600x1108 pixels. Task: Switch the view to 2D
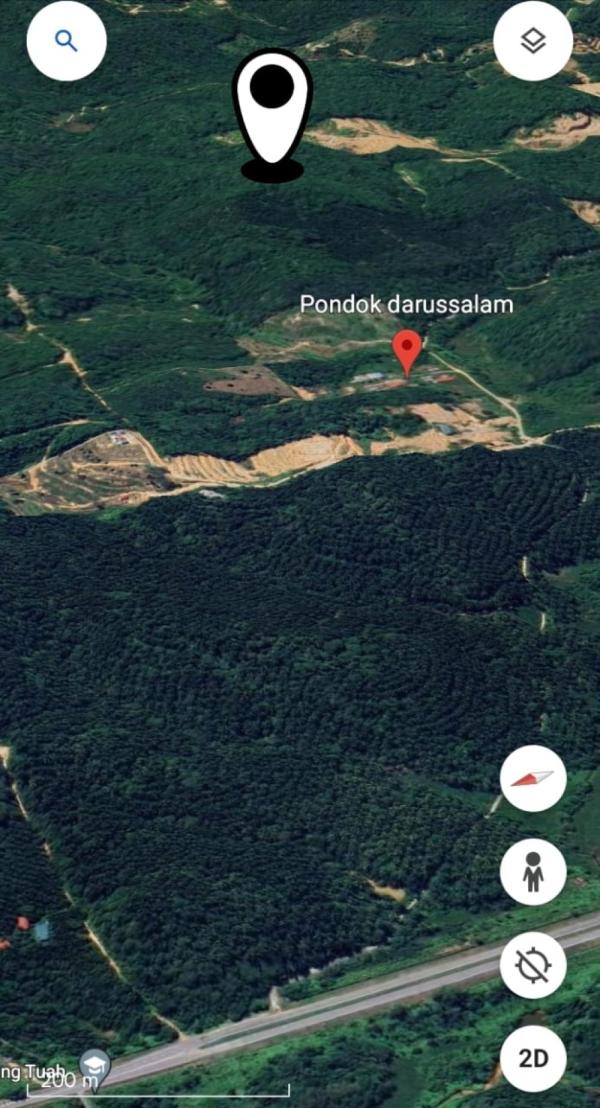(x=533, y=1057)
